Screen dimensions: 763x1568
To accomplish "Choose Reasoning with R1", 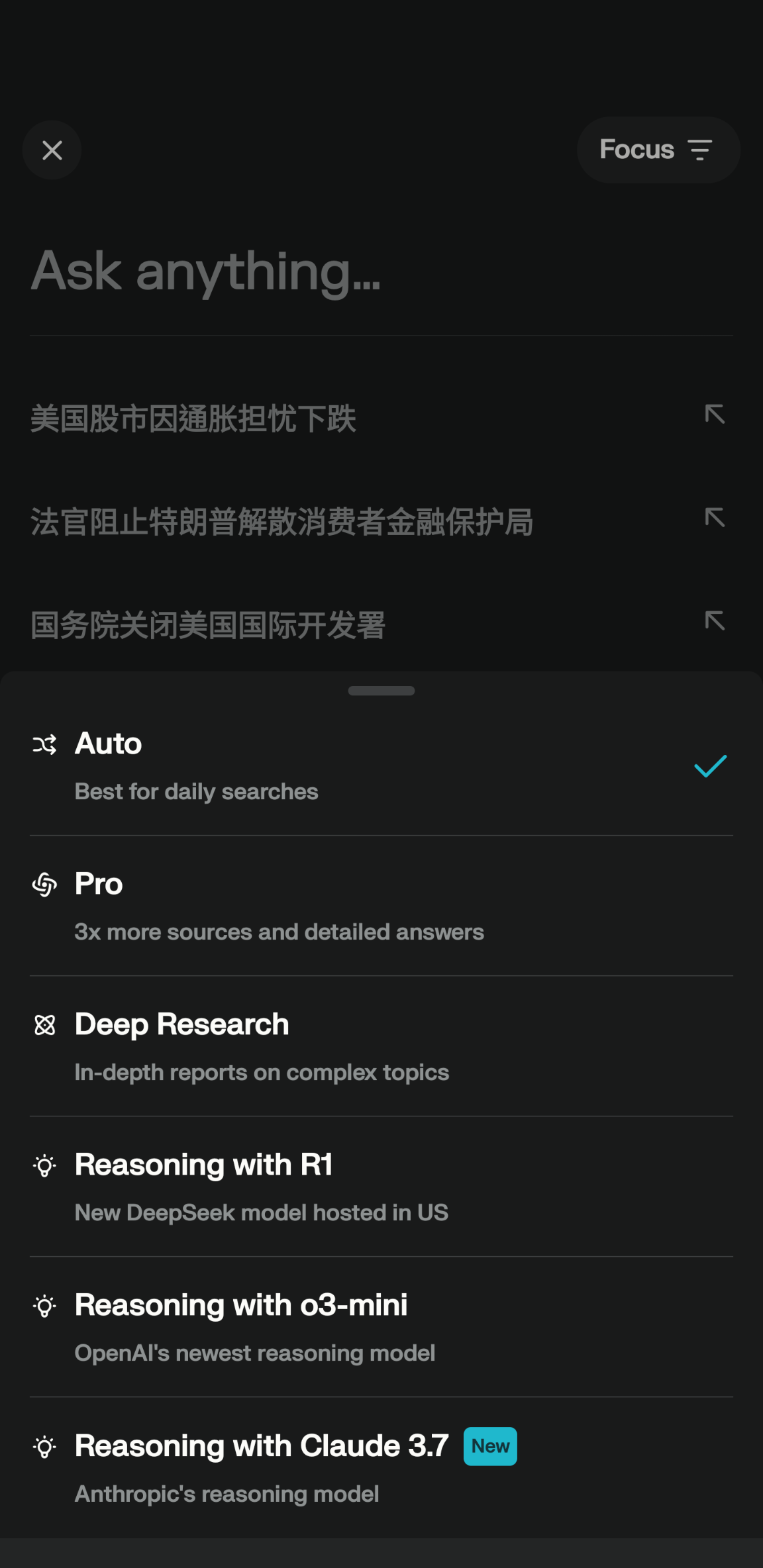I will [x=381, y=1187].
